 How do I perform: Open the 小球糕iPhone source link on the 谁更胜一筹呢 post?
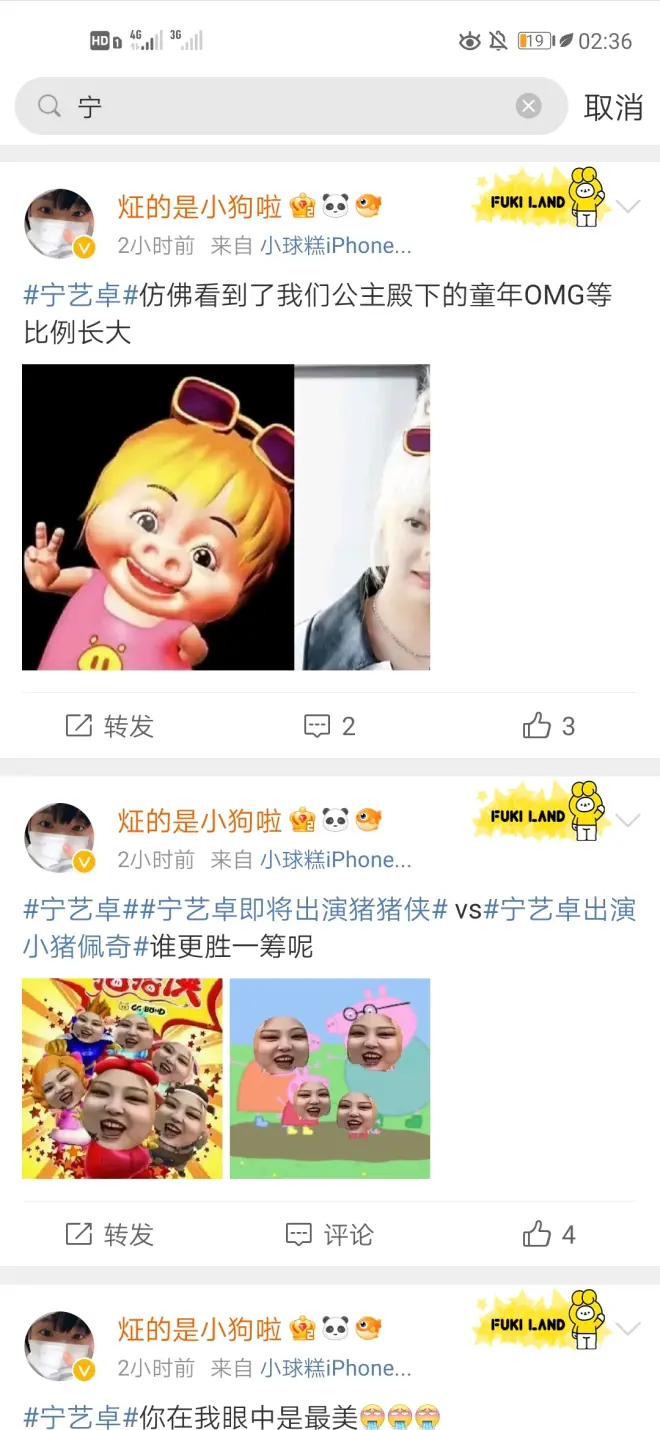point(336,860)
